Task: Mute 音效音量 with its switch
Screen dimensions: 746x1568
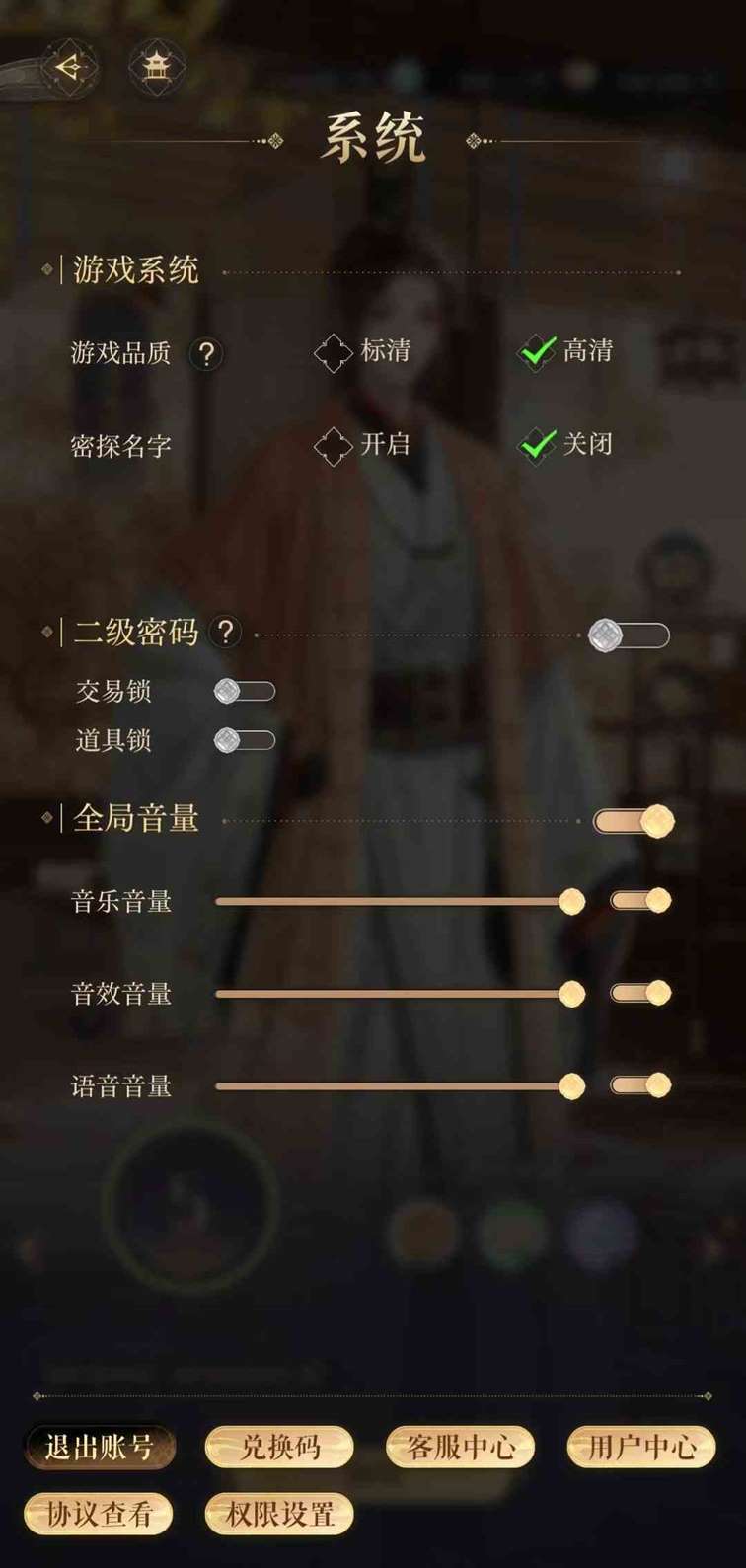Action: click(x=640, y=993)
